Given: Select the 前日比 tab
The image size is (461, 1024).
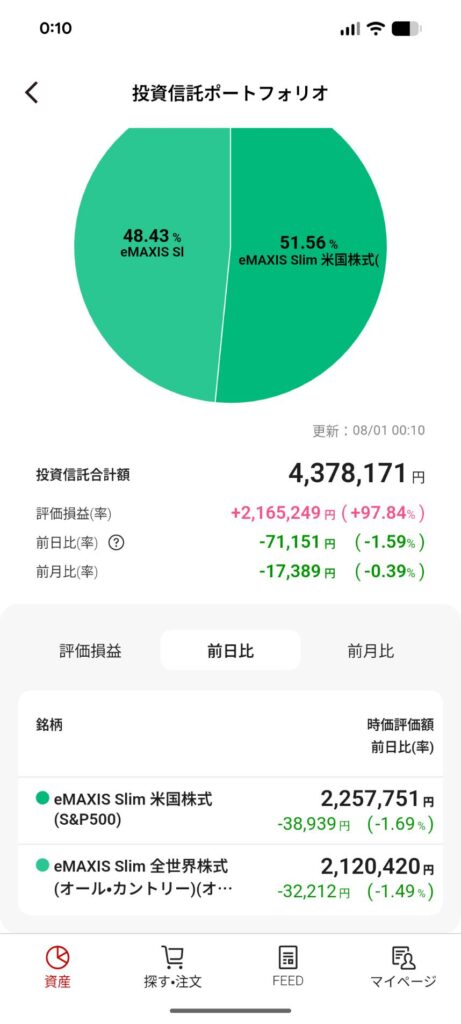Looking at the screenshot, I should (x=230, y=650).
